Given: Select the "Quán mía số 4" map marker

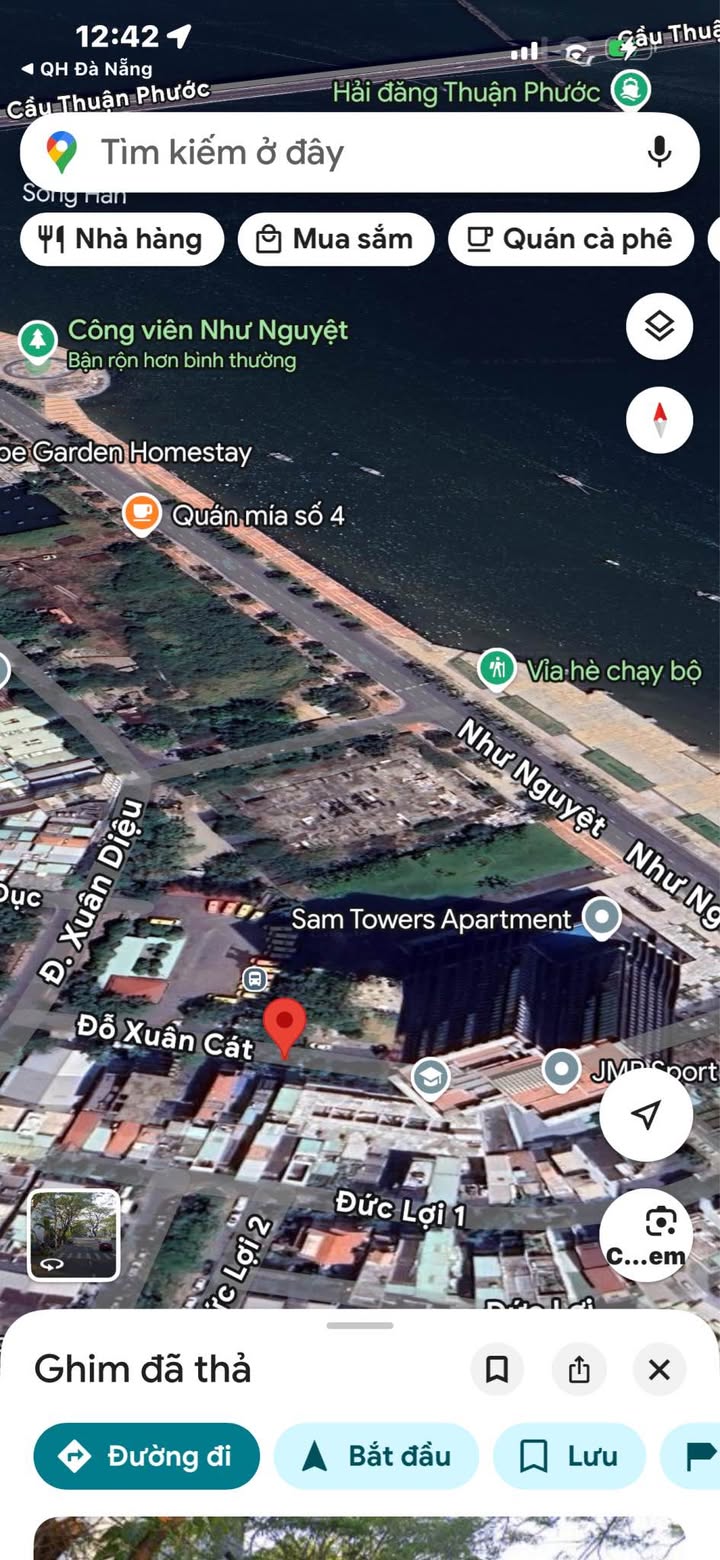Looking at the screenshot, I should point(142,514).
